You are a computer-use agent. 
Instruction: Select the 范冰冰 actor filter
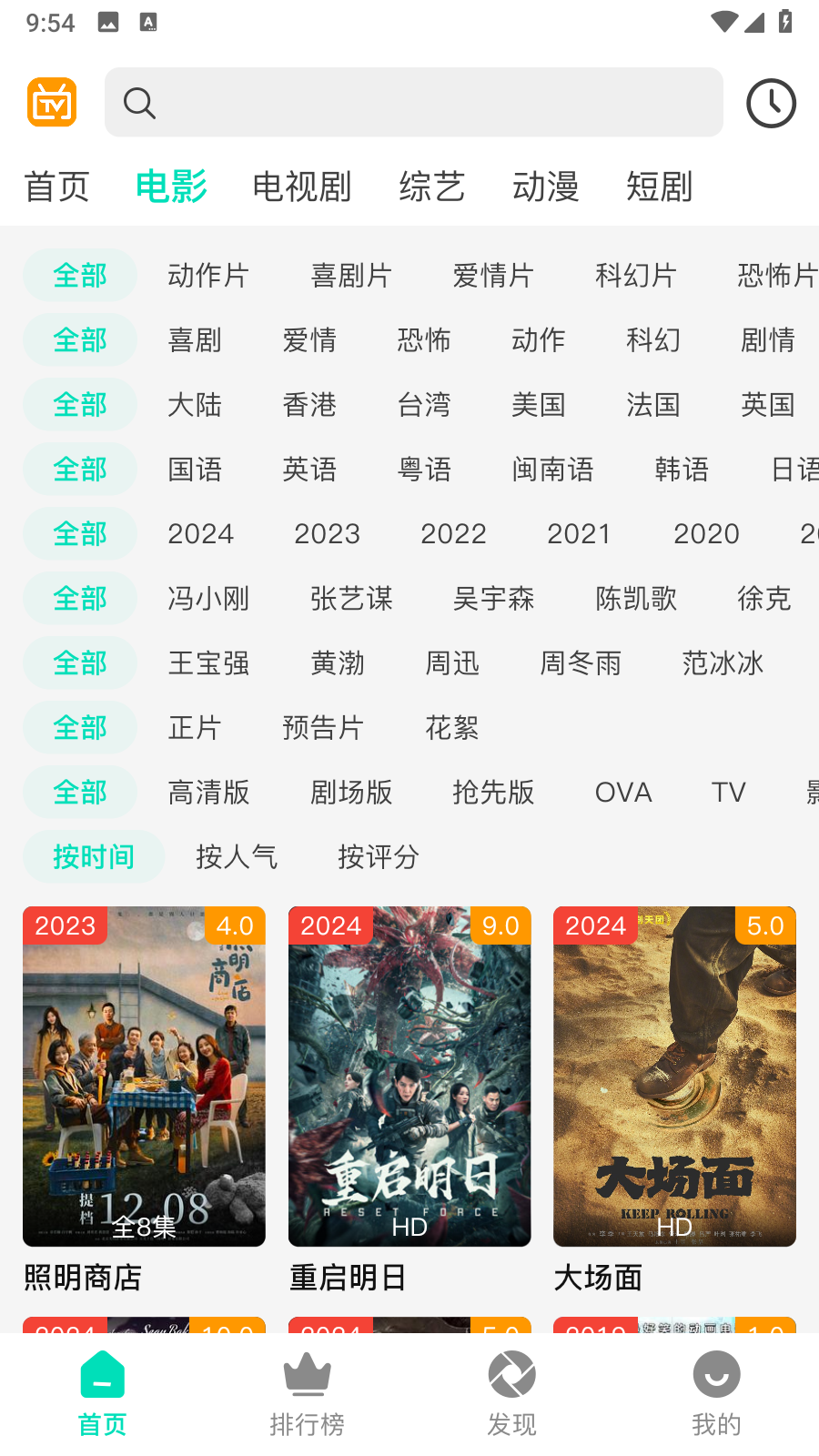coord(723,663)
